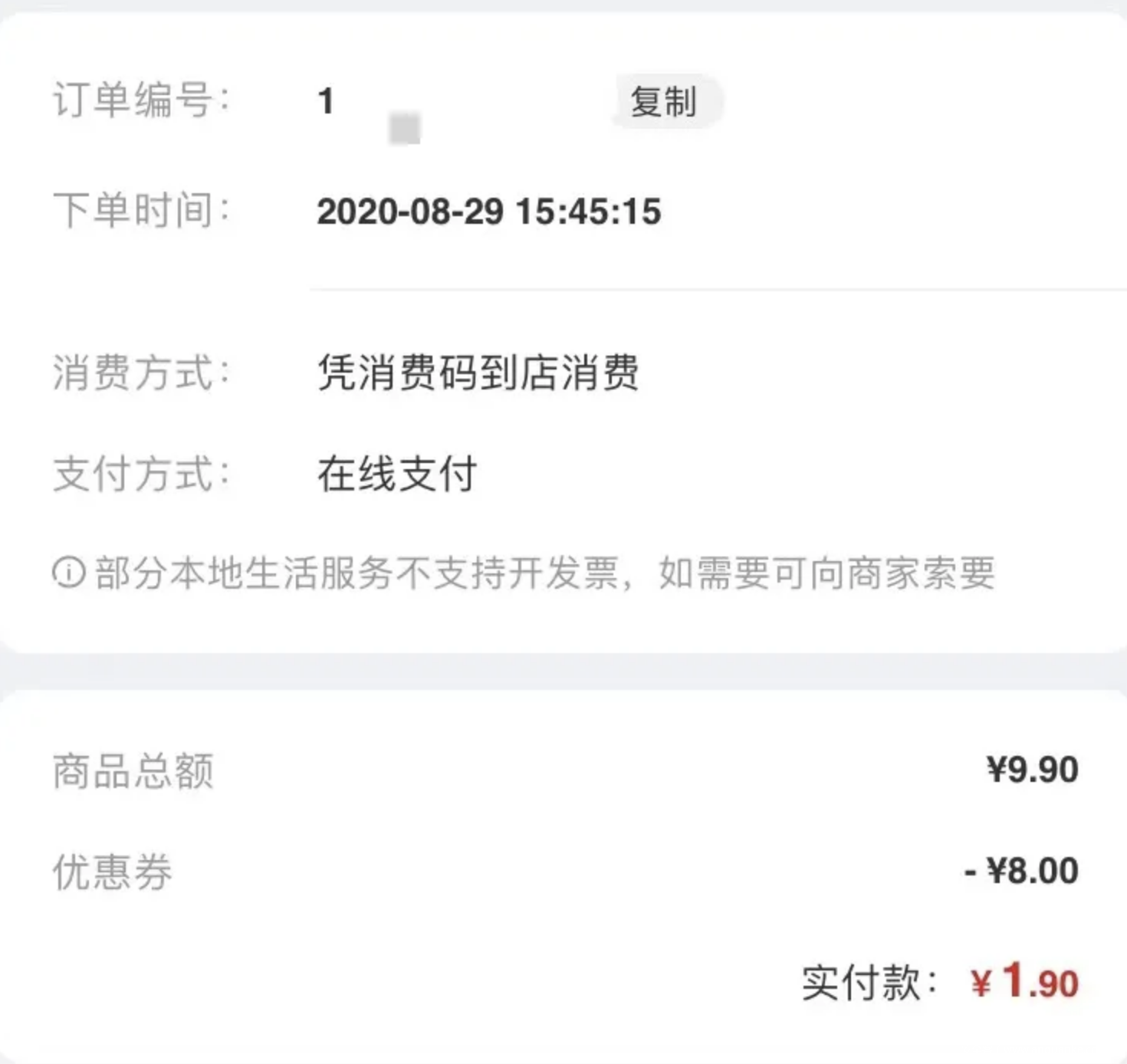Tap 复制 to copy the order number
Viewport: 1127px width, 1064px height.
pos(664,102)
